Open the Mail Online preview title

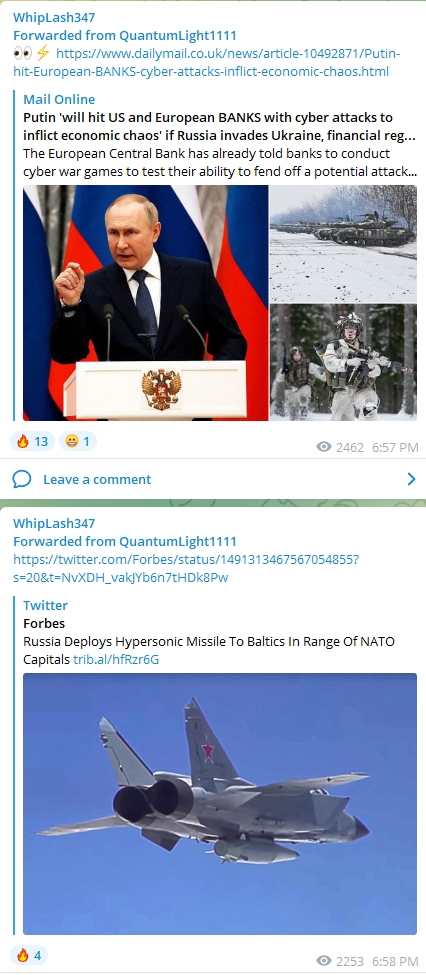click(x=59, y=99)
